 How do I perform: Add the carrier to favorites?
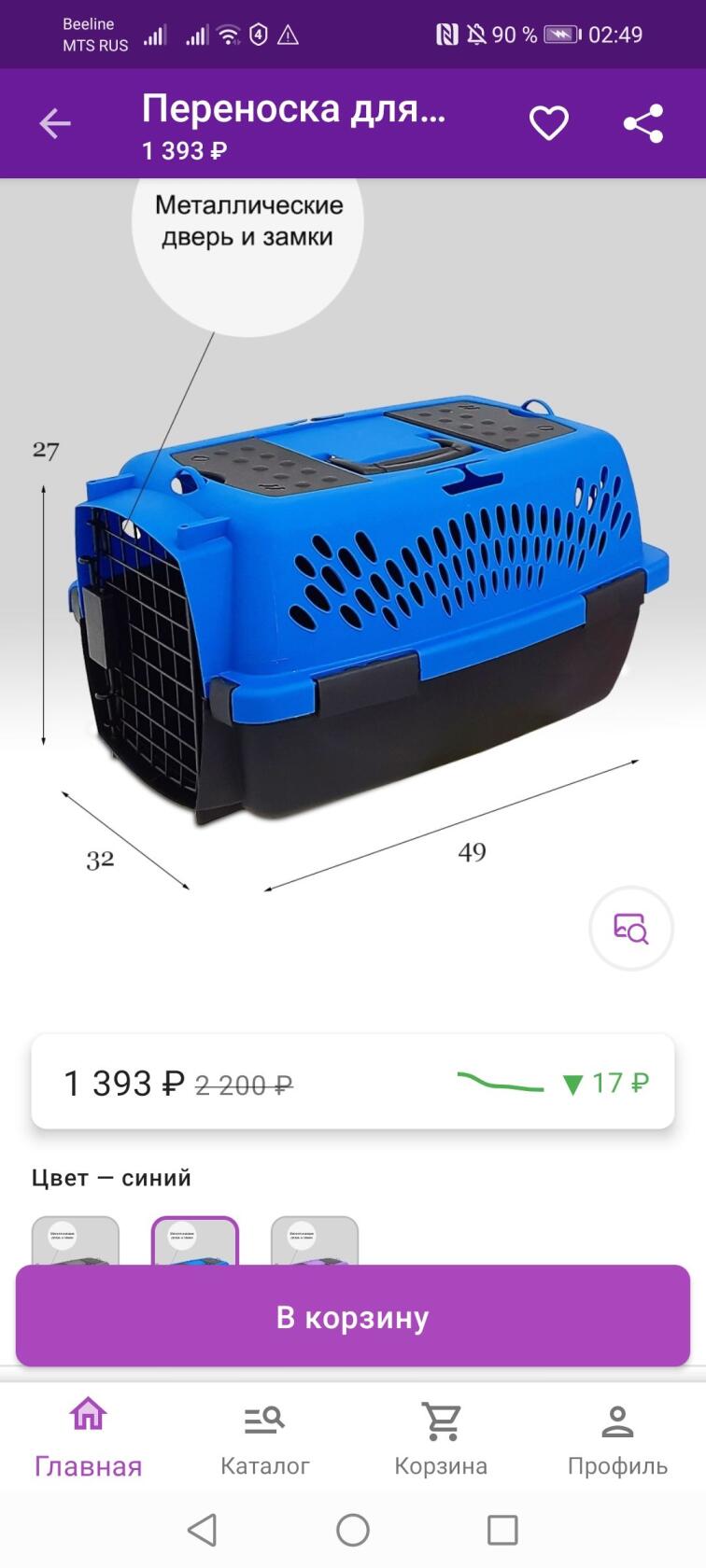tap(549, 123)
